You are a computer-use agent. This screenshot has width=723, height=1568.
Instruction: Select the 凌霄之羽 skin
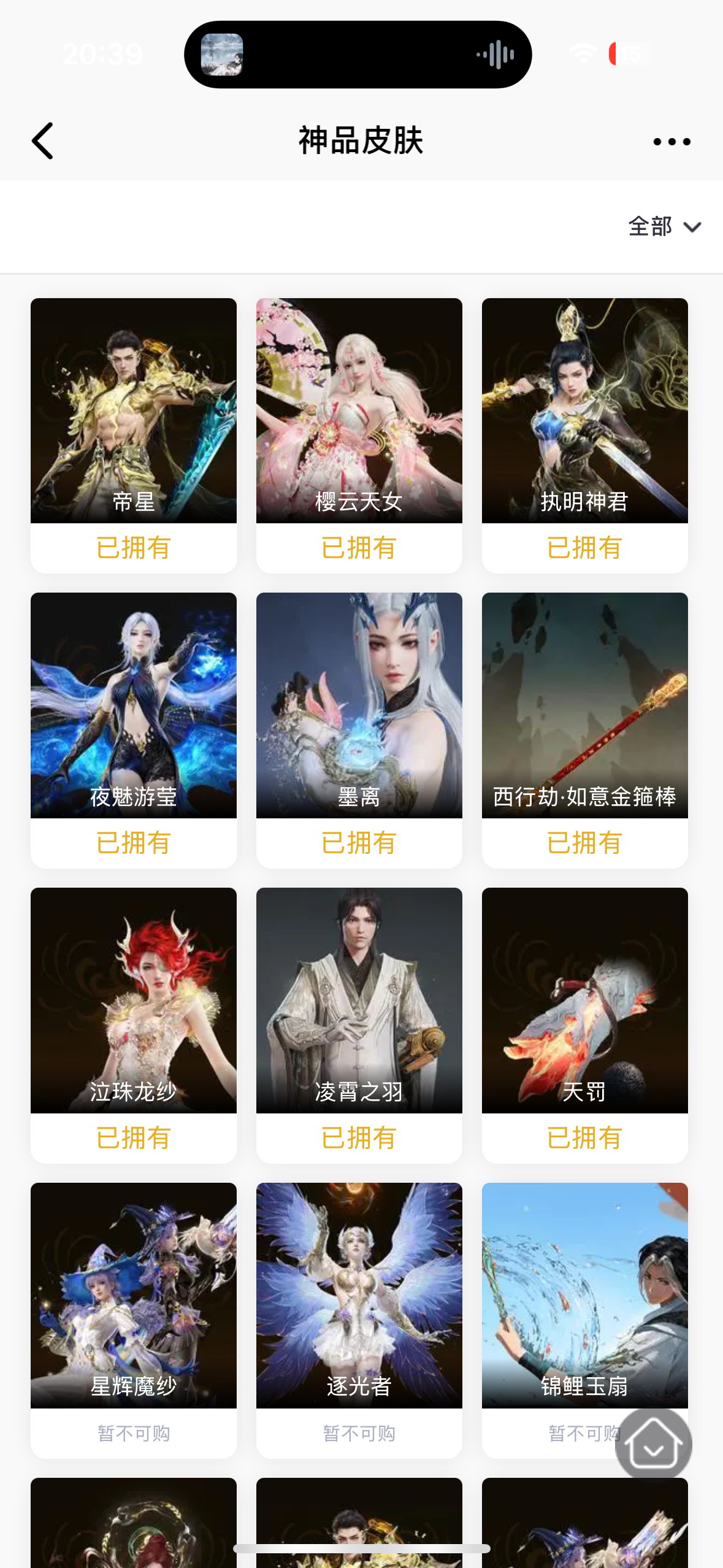click(359, 1000)
